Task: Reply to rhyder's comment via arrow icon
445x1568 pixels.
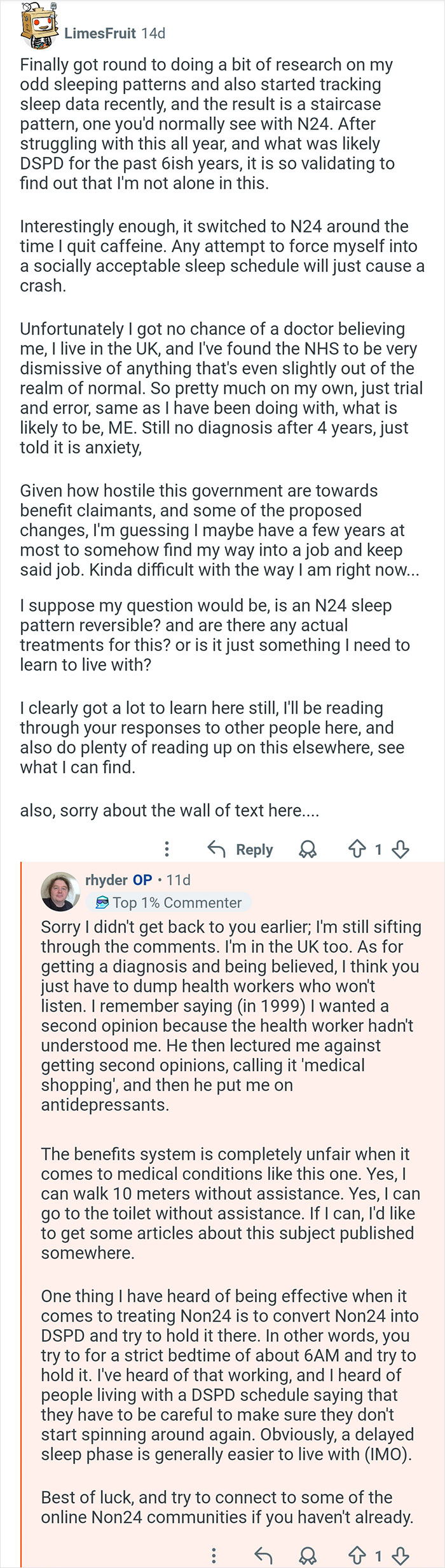Action: pos(263,1555)
